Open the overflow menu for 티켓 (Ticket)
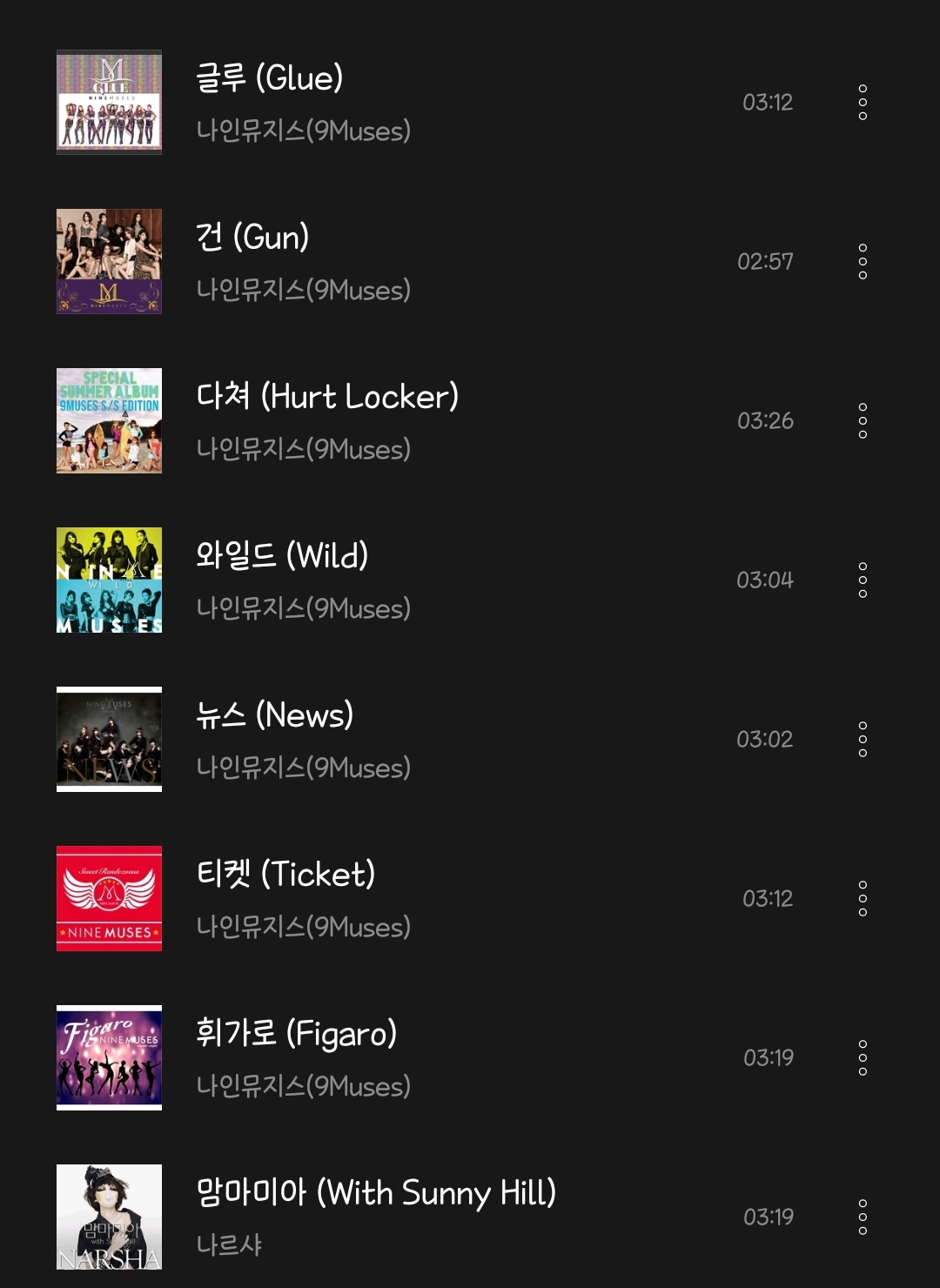Image resolution: width=940 pixels, height=1288 pixels. [863, 898]
